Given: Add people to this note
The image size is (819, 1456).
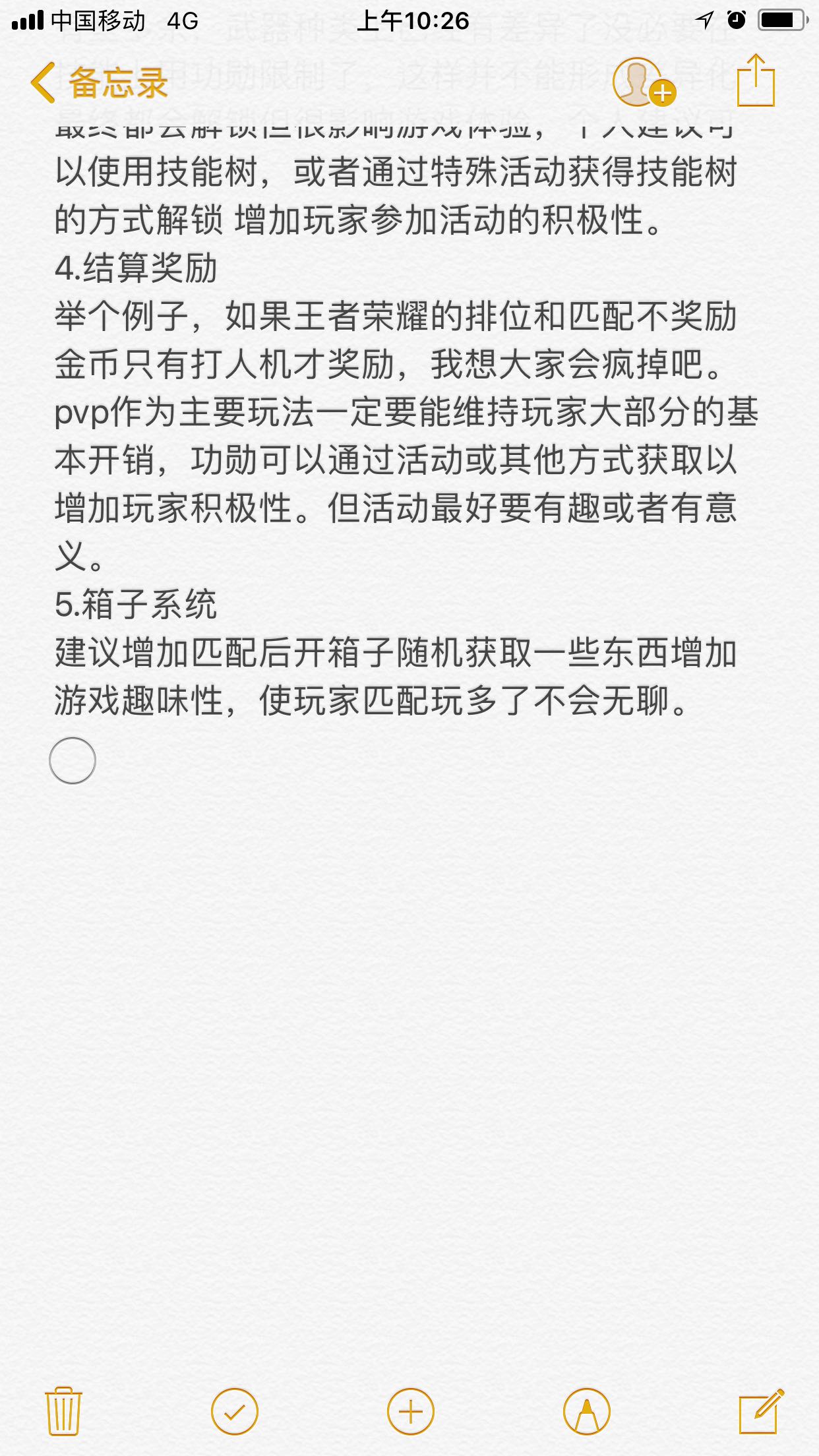Looking at the screenshot, I should 644,82.
